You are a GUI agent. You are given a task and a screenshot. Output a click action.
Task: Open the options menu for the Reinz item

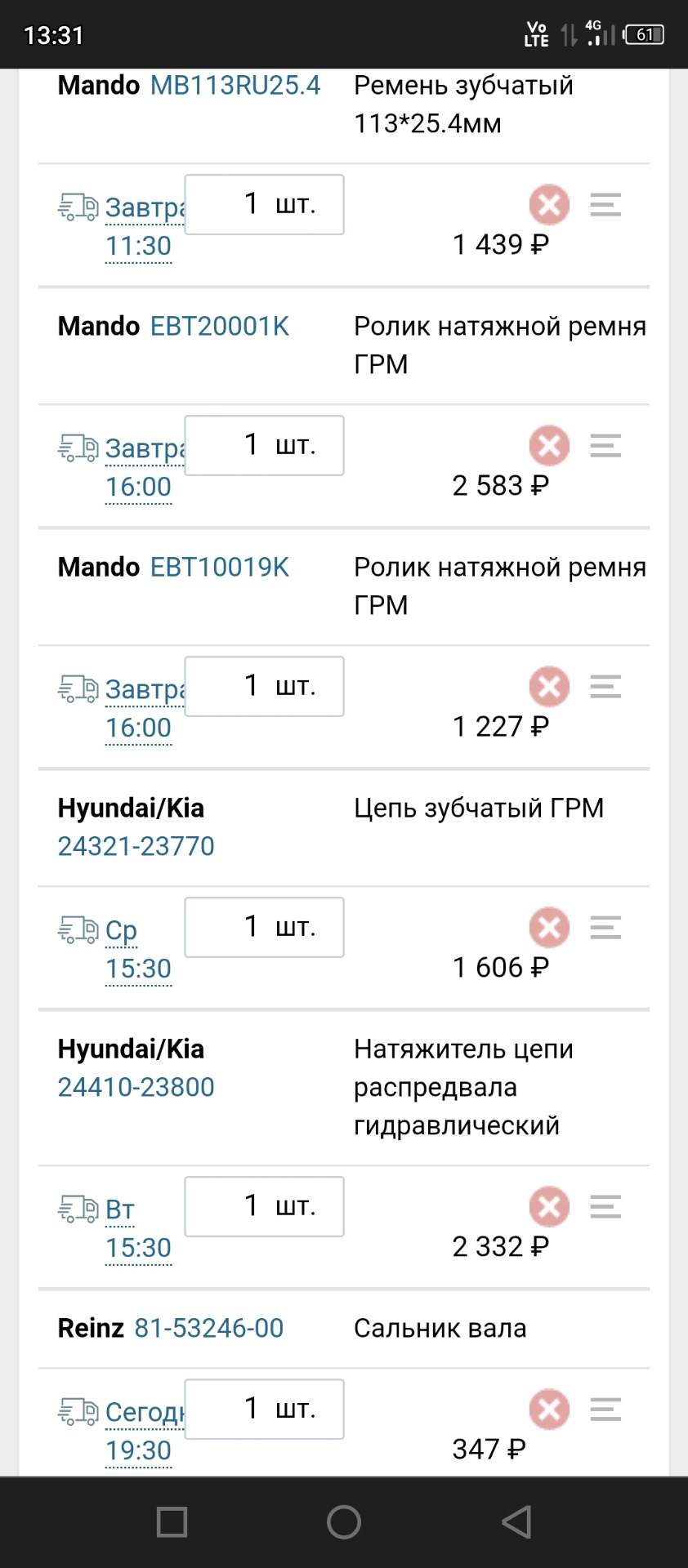pos(605,1409)
